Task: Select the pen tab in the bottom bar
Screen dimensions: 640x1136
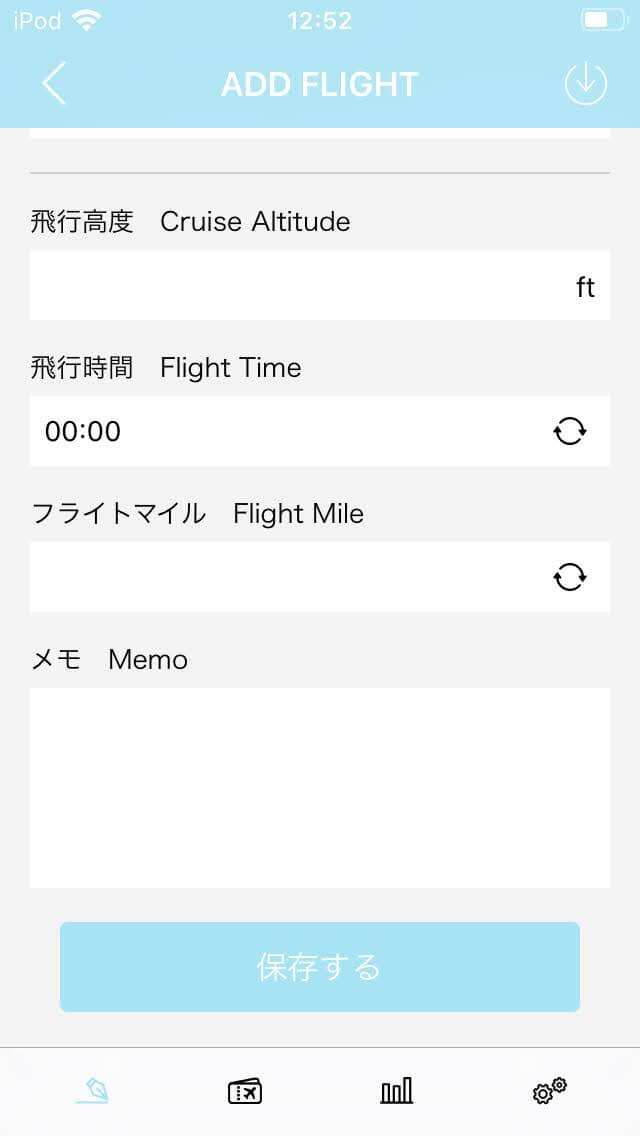Action: (93, 1091)
